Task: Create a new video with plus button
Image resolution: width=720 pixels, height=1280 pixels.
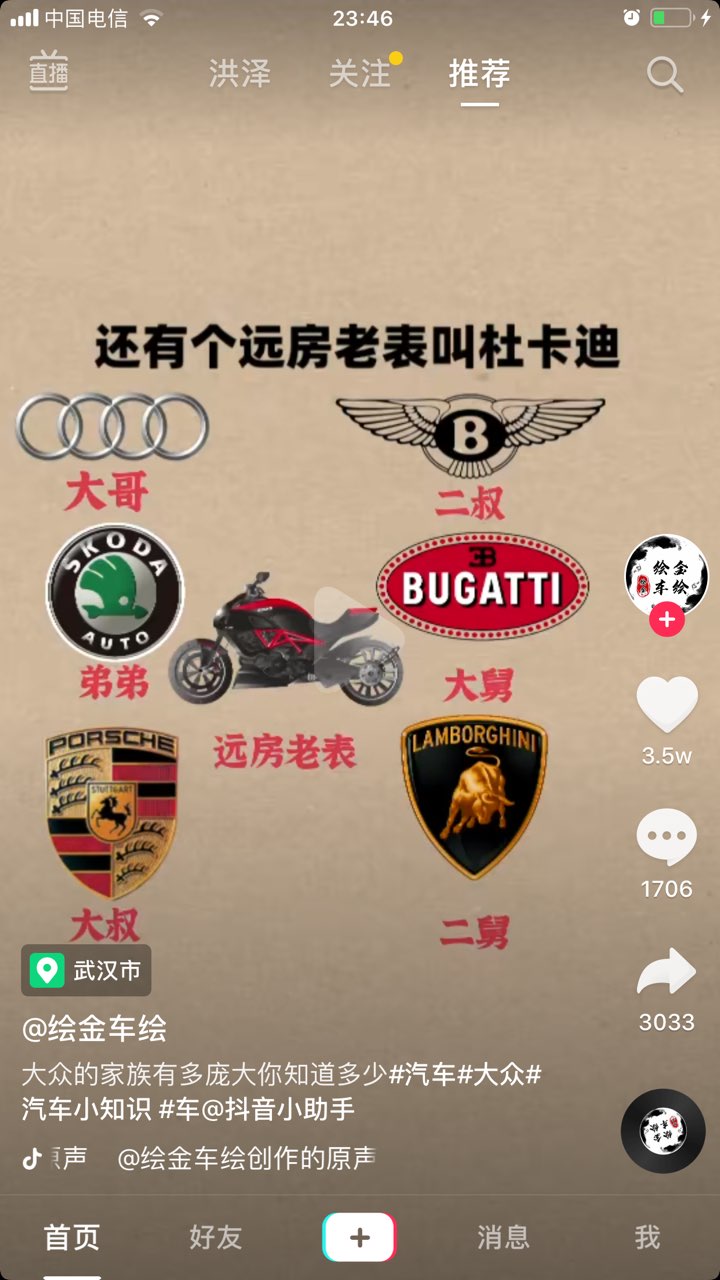Action: [359, 1237]
